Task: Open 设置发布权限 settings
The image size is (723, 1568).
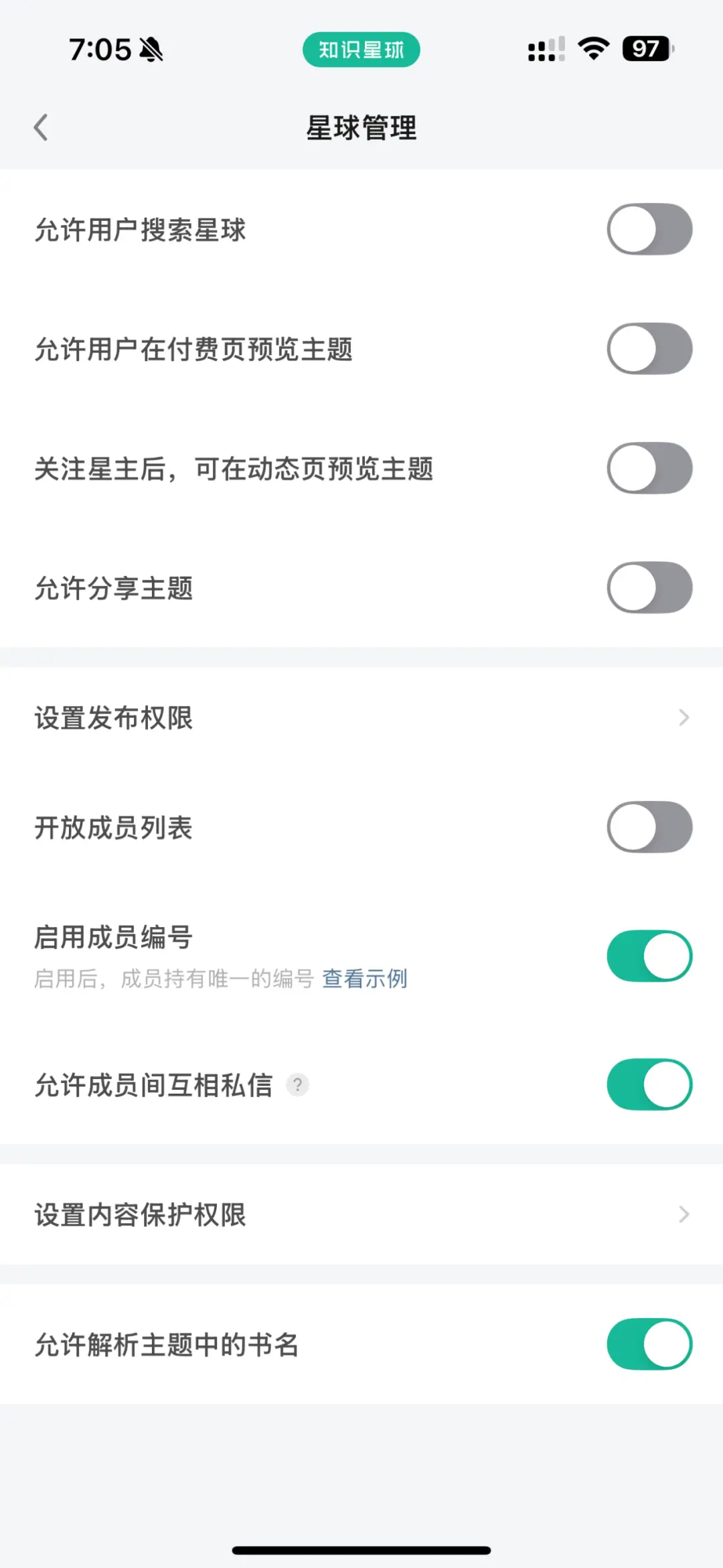Action: click(x=361, y=717)
